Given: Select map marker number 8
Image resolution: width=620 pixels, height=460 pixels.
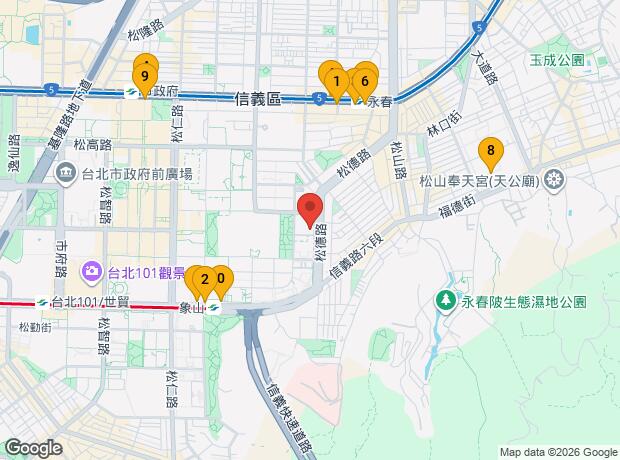Looking at the screenshot, I should pos(490,154).
